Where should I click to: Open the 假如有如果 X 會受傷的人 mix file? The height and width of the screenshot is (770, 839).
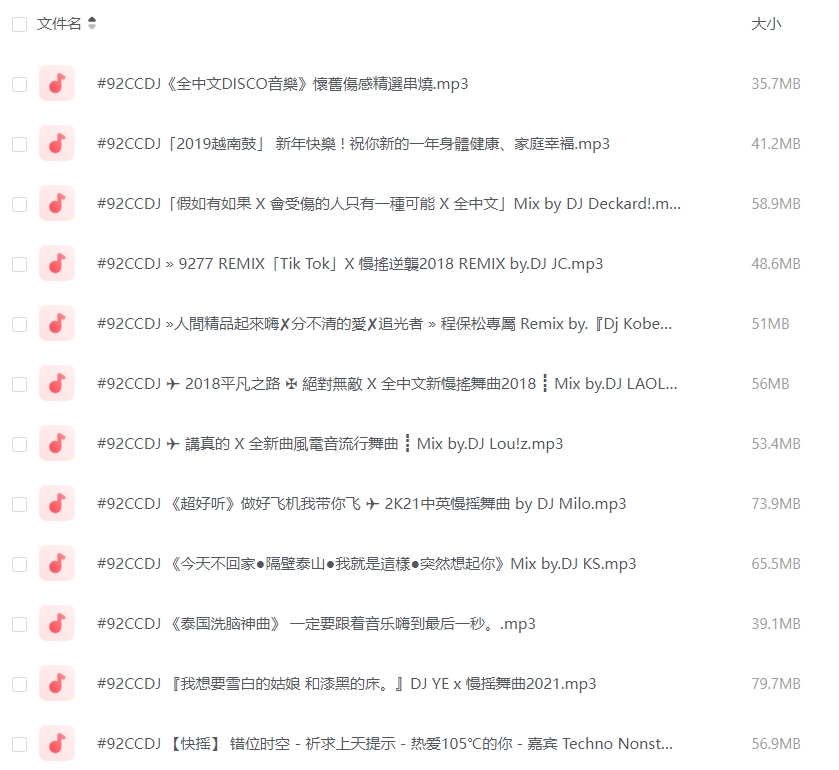click(388, 204)
